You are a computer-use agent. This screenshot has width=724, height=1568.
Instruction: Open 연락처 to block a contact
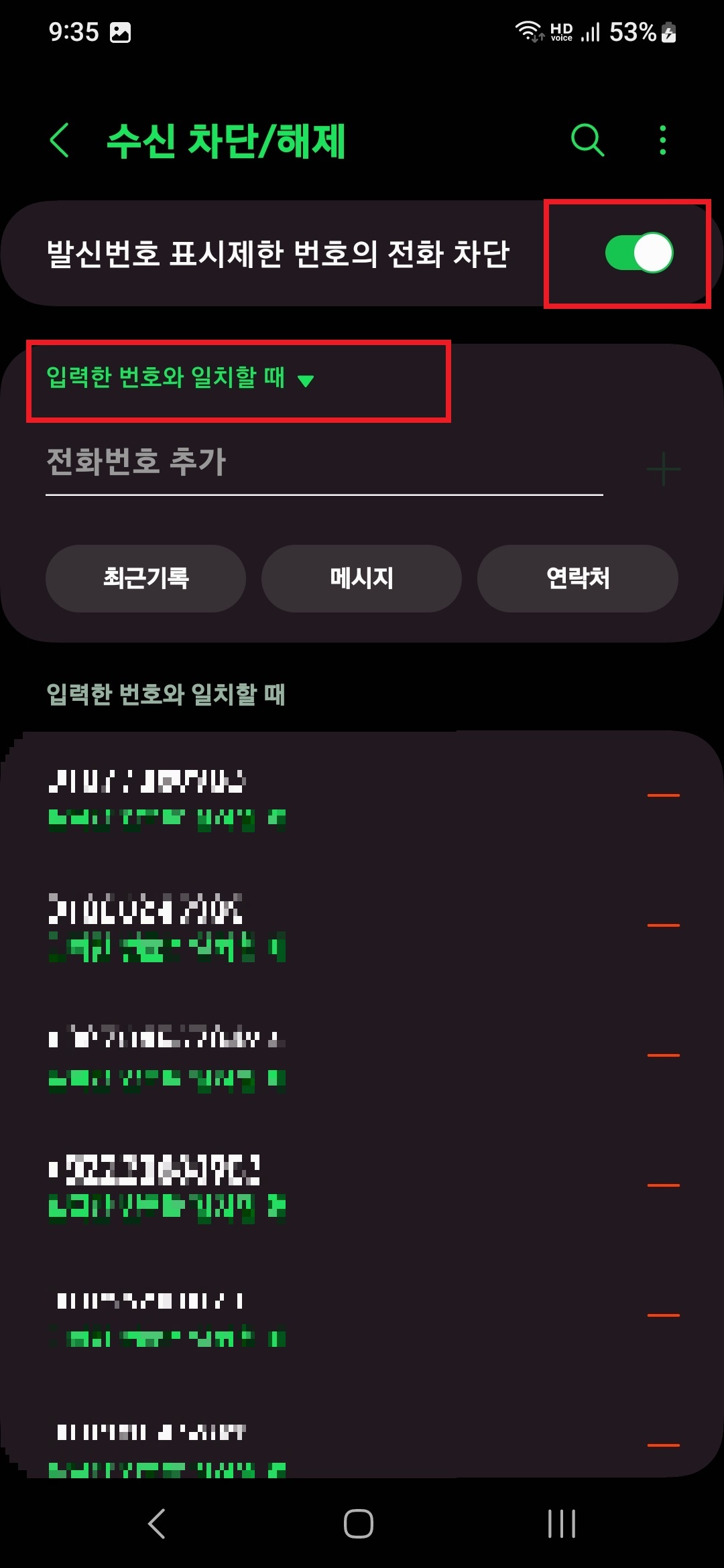point(577,578)
